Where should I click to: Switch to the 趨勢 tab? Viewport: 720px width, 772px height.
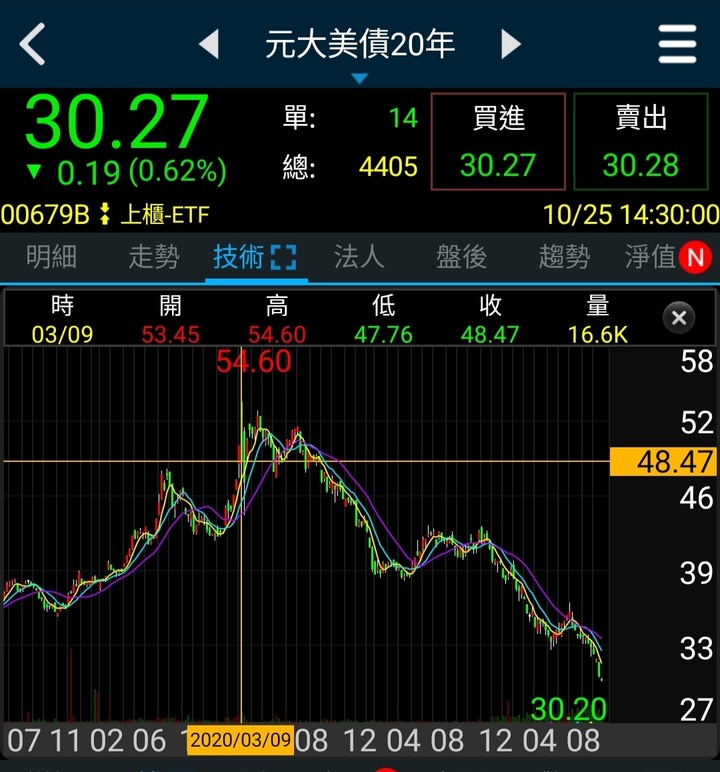564,257
